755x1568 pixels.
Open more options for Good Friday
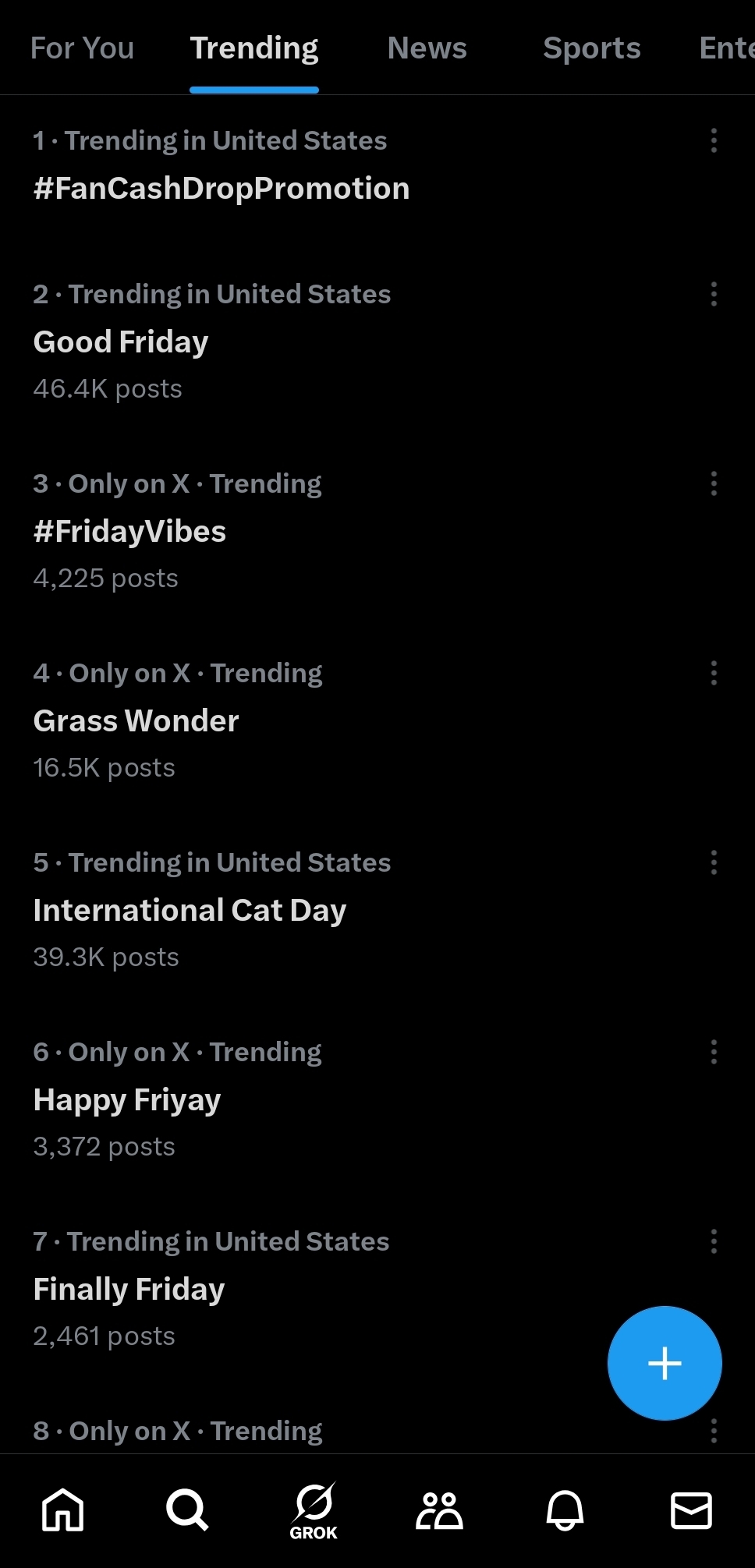pyautogui.click(x=714, y=294)
